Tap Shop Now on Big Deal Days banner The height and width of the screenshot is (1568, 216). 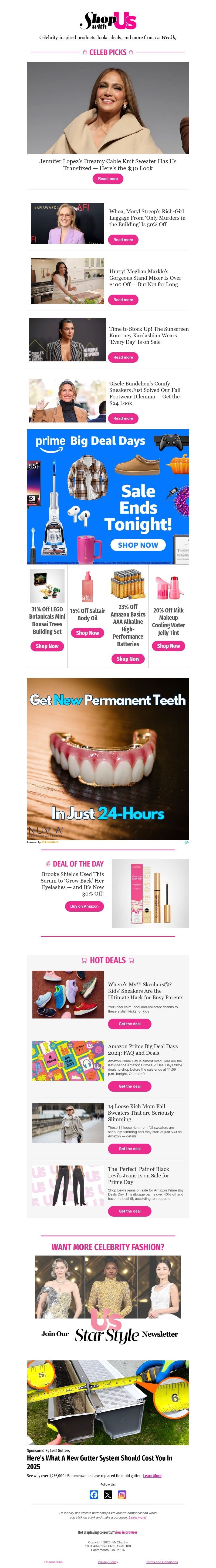point(138,545)
